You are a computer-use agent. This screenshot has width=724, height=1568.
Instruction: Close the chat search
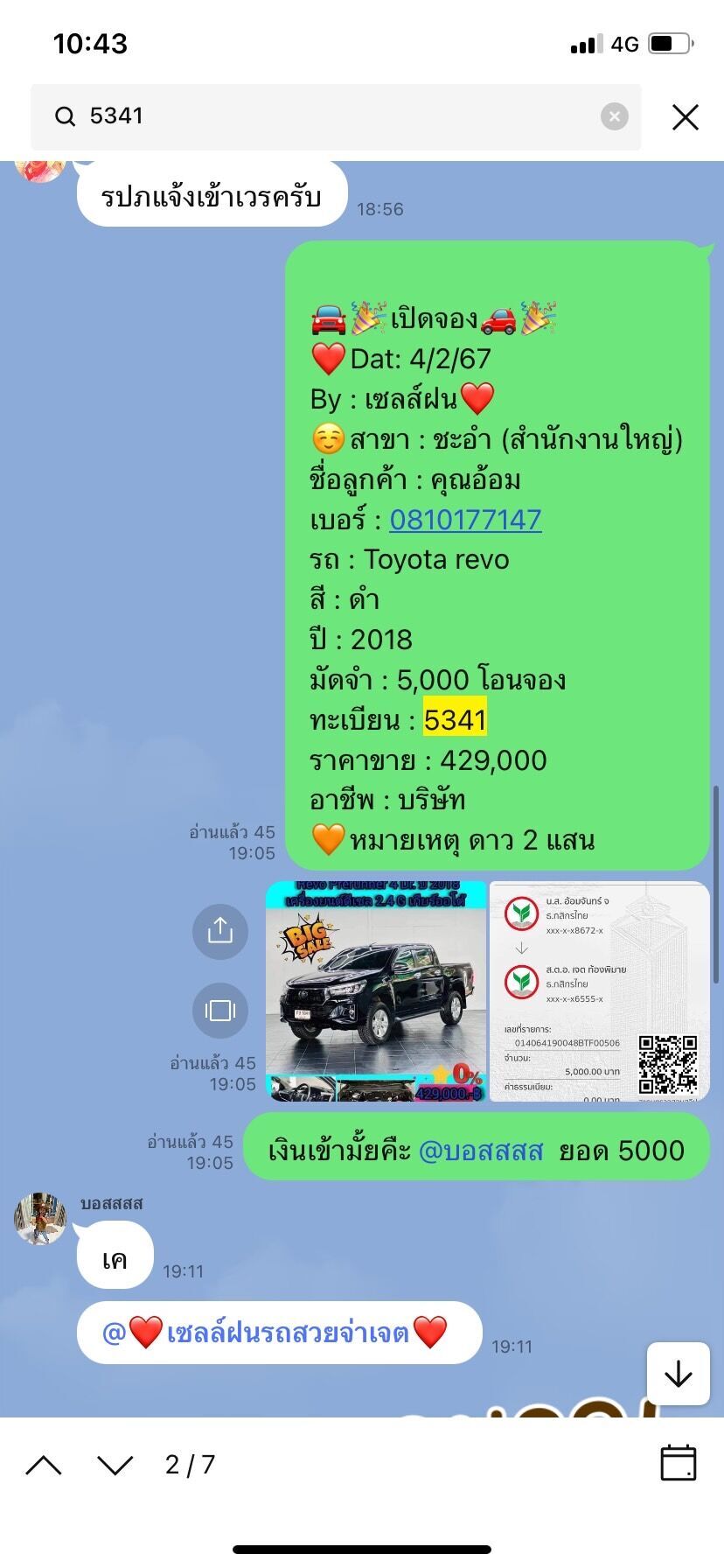click(685, 116)
